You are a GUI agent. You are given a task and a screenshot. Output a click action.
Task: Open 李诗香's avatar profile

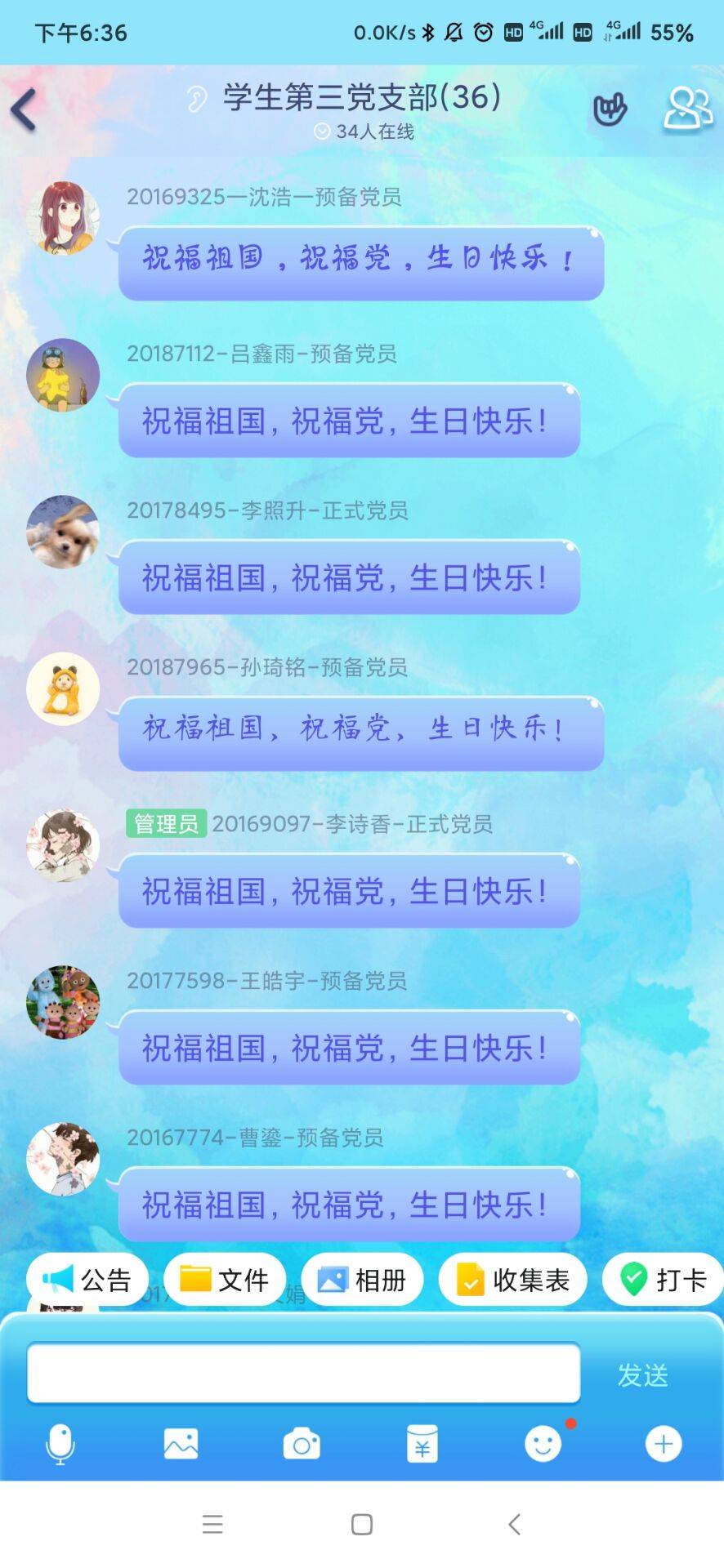click(63, 845)
